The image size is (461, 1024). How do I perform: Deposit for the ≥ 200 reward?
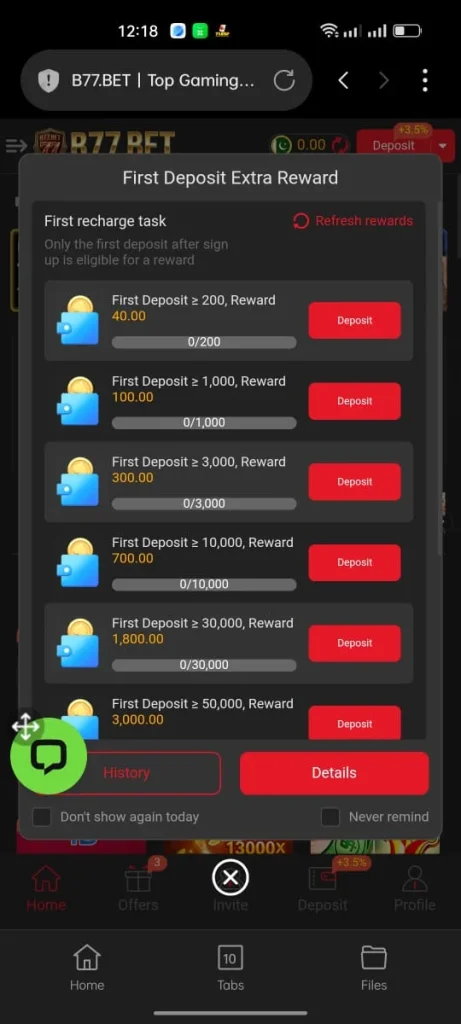pyautogui.click(x=355, y=321)
